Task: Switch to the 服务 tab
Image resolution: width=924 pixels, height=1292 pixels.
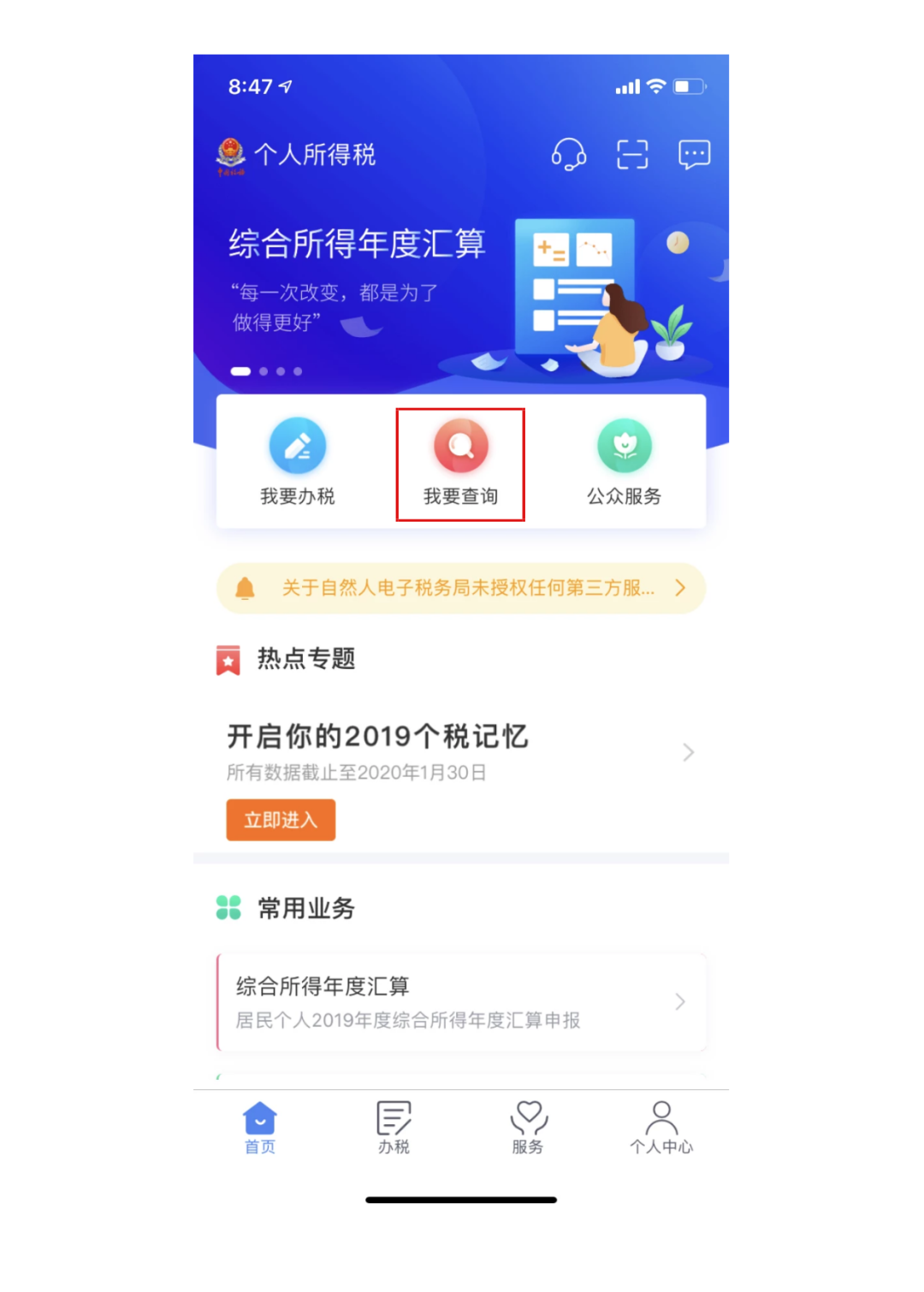Action: tap(528, 1128)
